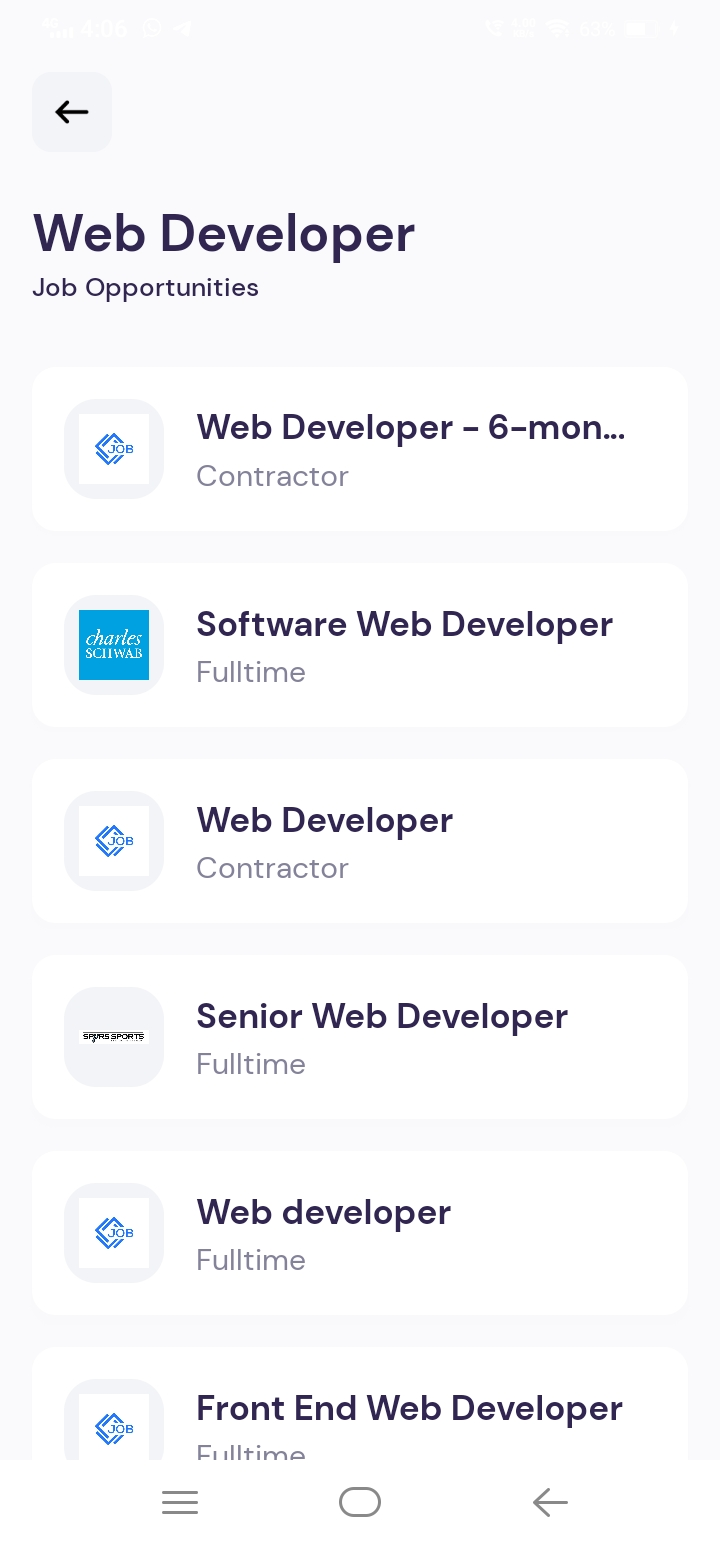720x1544 pixels.
Task: Tap the clock in the status bar
Action: click(x=103, y=27)
